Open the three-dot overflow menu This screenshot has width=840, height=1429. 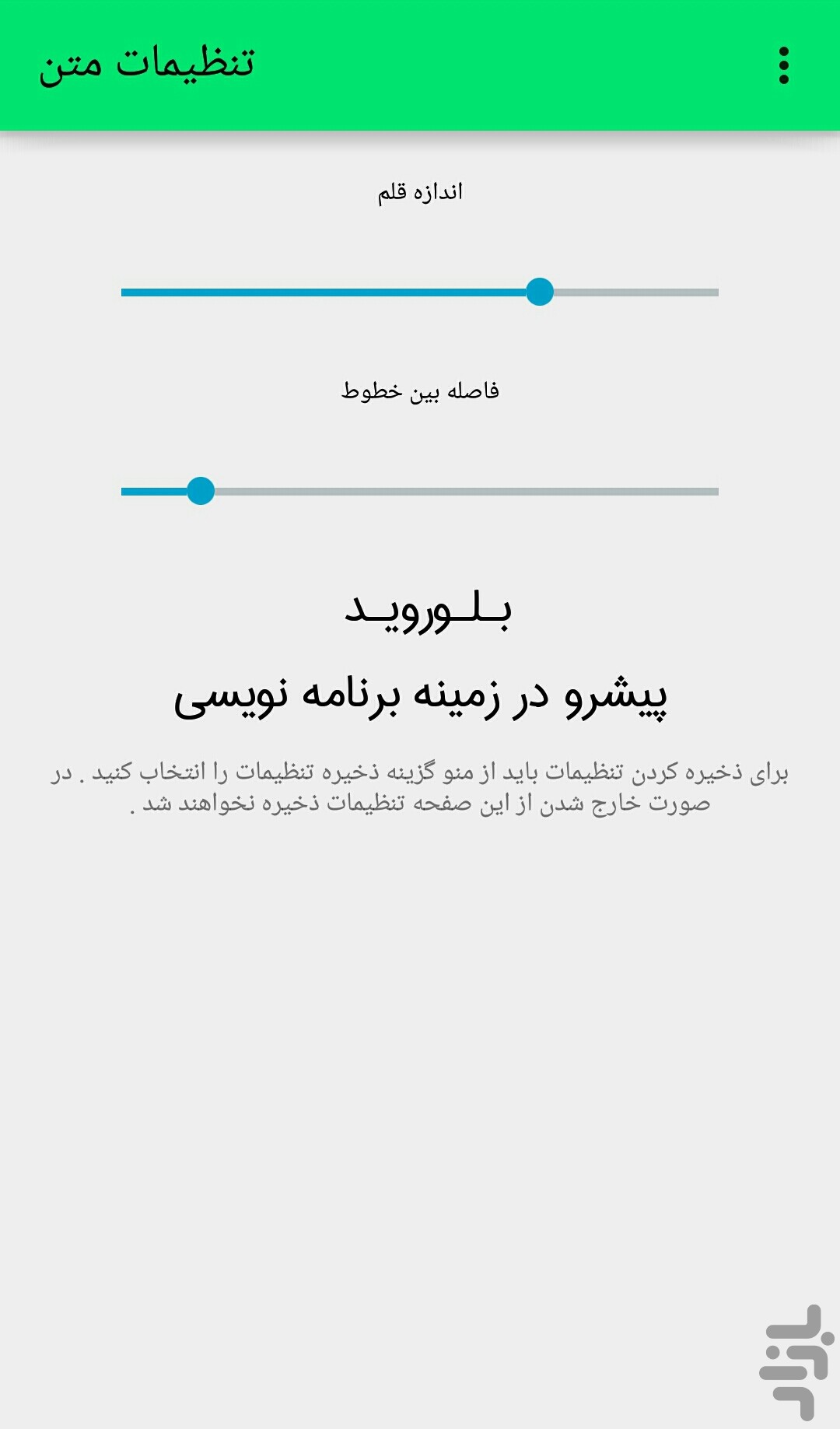(783, 65)
